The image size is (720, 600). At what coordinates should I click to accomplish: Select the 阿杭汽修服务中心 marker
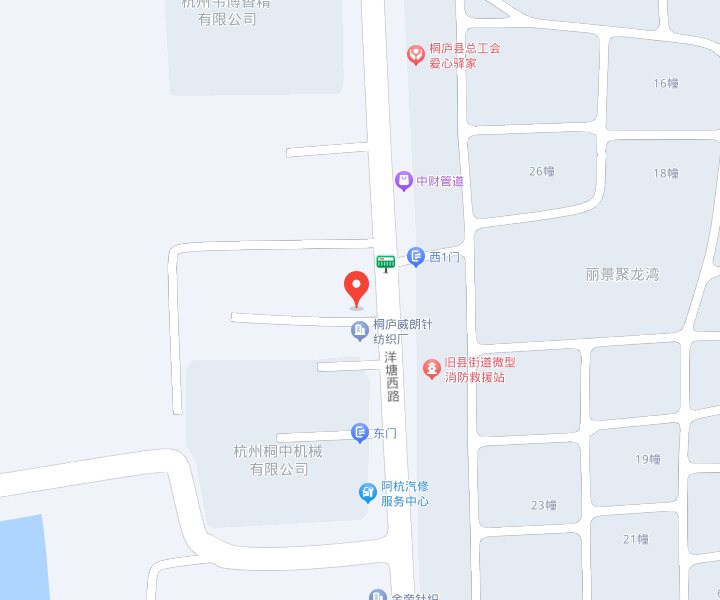368,492
